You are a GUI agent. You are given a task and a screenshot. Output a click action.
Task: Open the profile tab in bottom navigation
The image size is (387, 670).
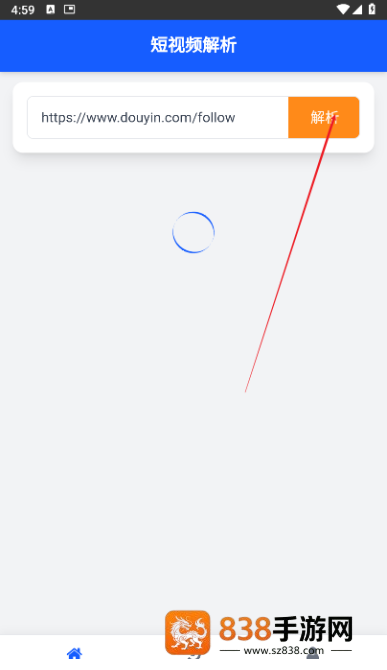(312, 653)
